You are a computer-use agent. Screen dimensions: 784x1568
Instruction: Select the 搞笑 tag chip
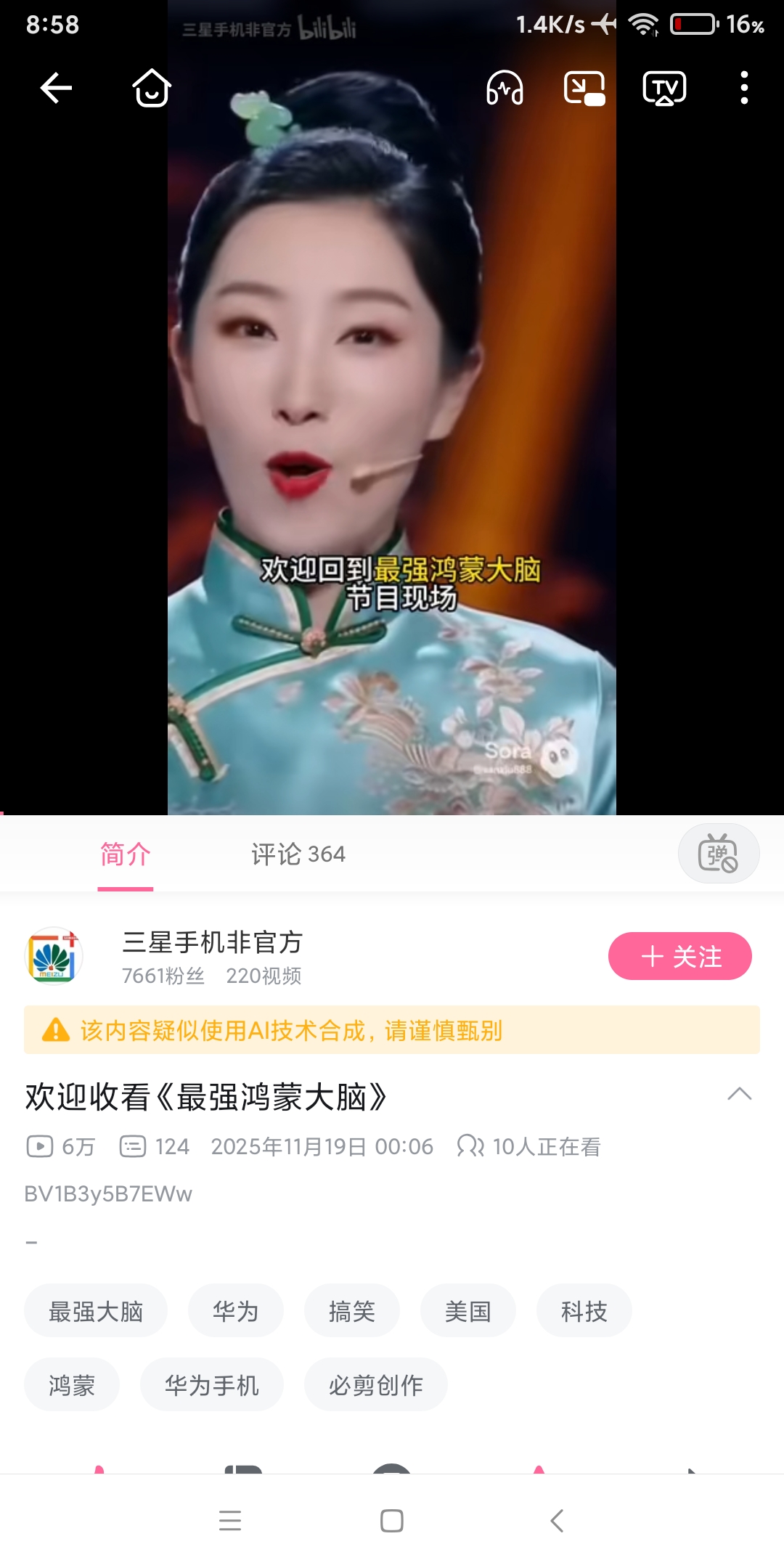[x=351, y=1311]
